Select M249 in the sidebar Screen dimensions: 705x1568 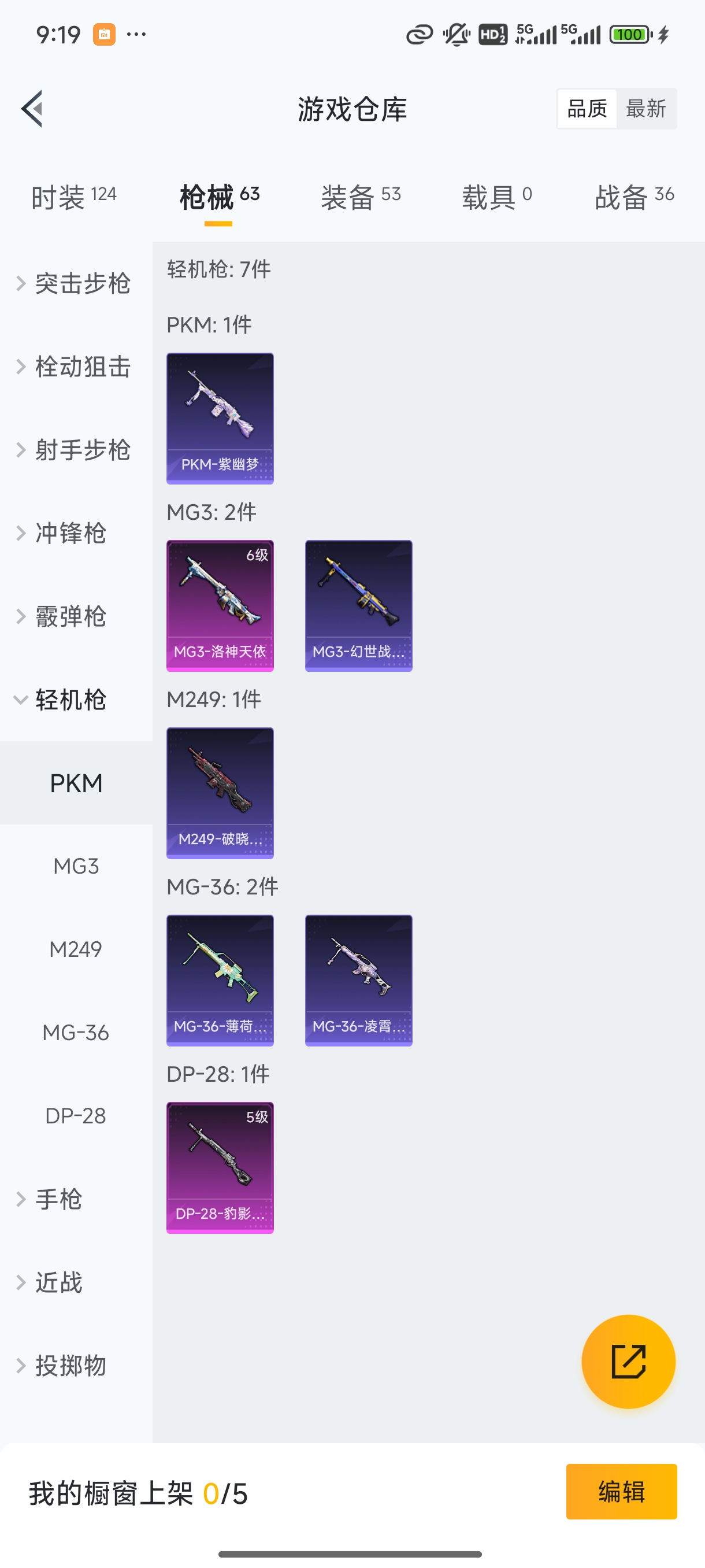[76, 948]
